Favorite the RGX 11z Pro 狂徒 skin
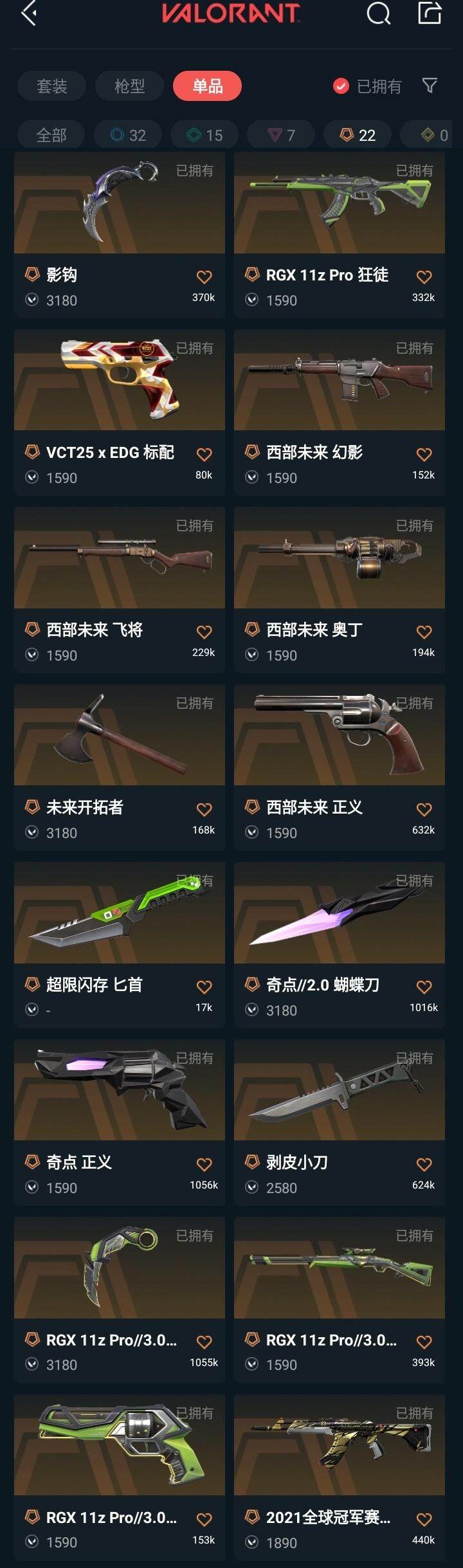 tap(424, 277)
